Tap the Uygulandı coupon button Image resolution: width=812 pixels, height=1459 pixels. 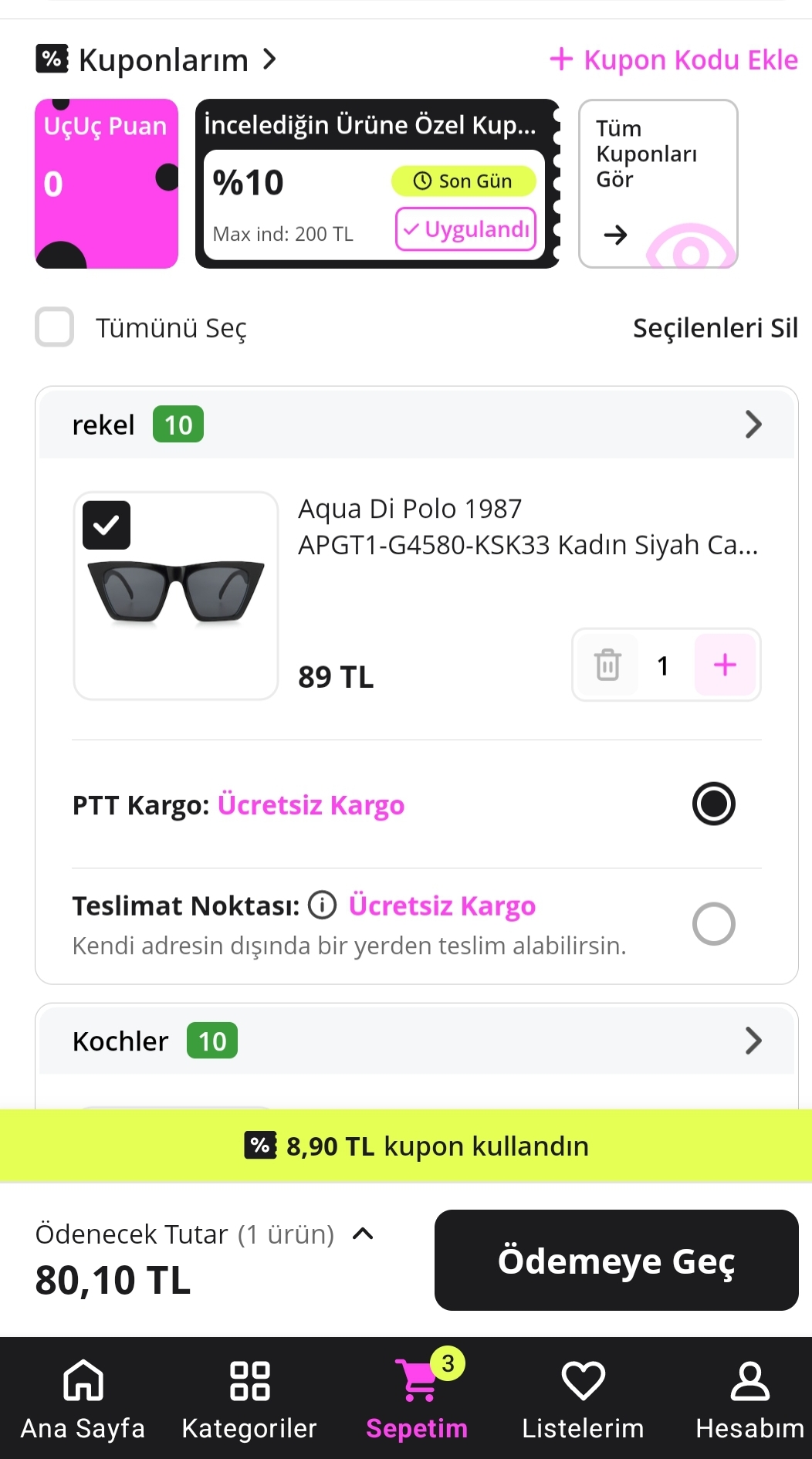466,229
